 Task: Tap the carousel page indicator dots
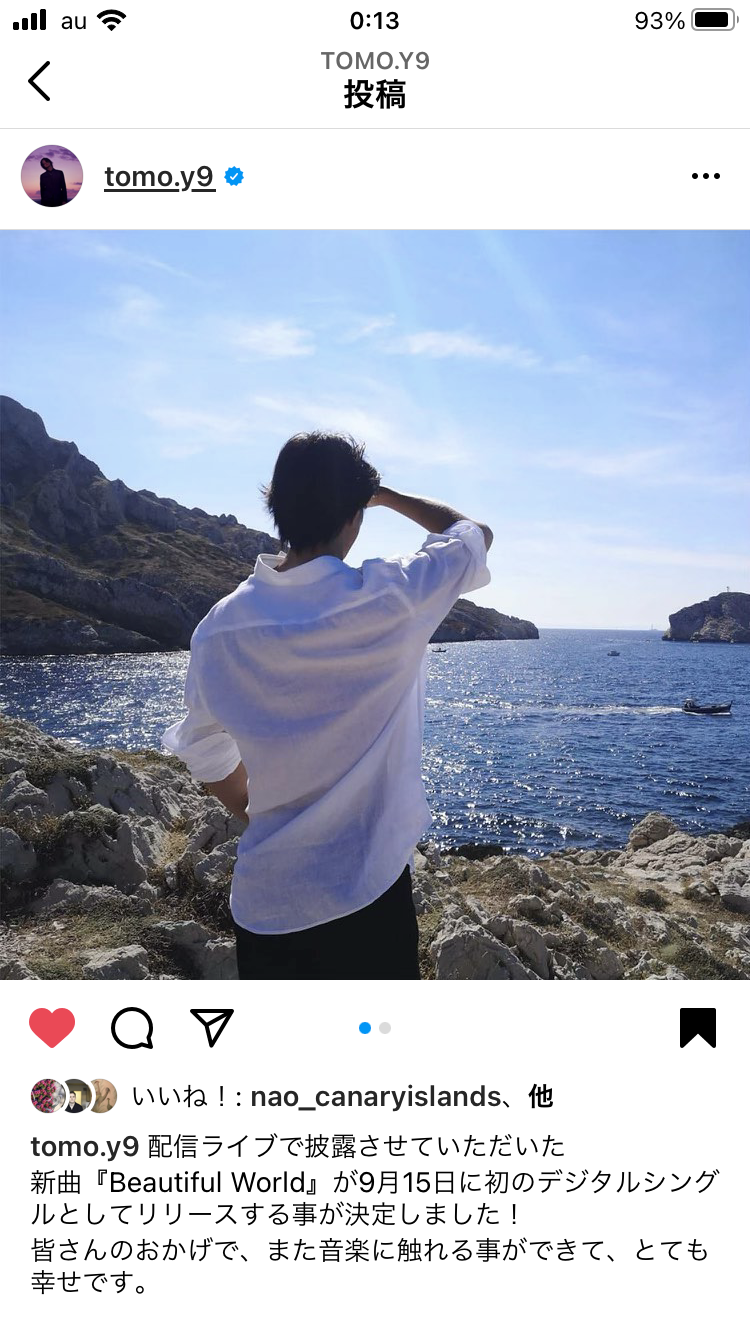[x=375, y=1028]
